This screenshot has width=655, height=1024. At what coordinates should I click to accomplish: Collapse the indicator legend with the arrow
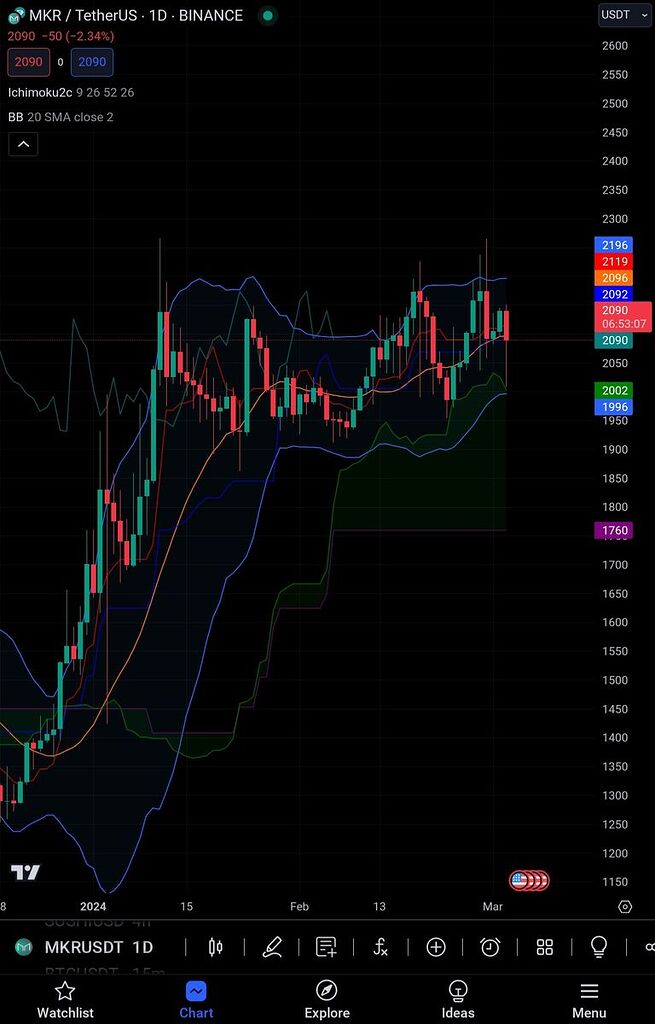point(23,144)
